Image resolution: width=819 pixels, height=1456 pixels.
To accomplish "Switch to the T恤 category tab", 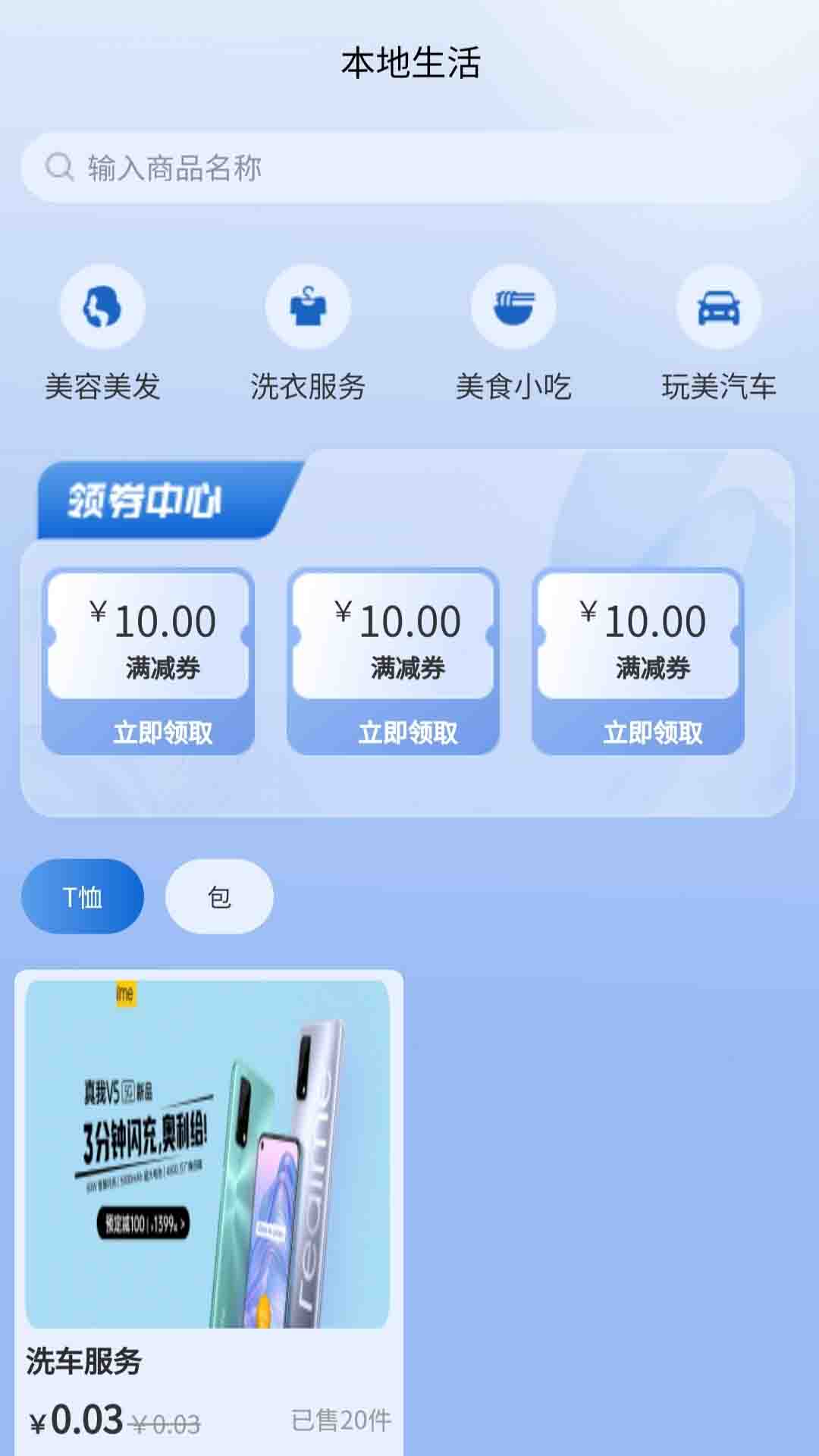I will (82, 896).
